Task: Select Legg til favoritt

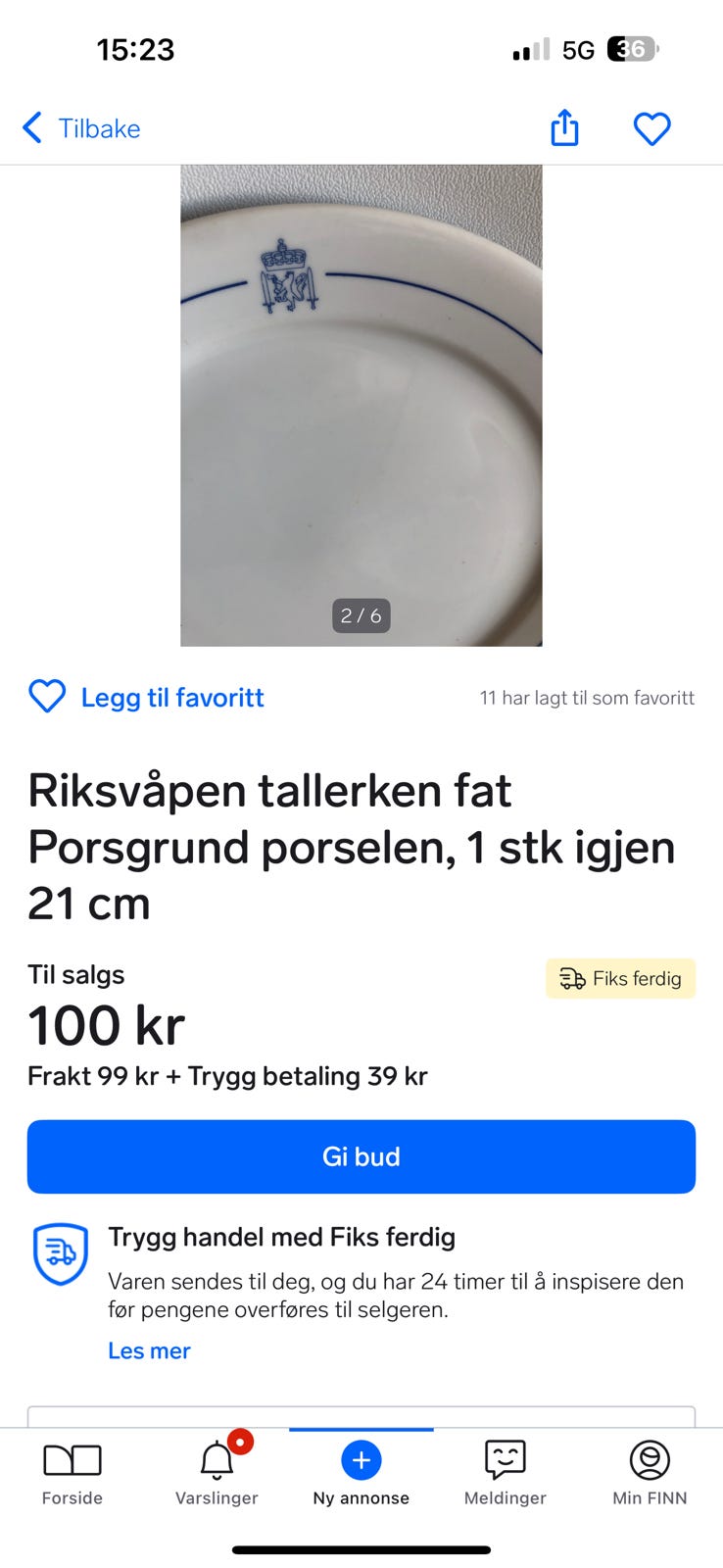Action: pyautogui.click(x=147, y=697)
